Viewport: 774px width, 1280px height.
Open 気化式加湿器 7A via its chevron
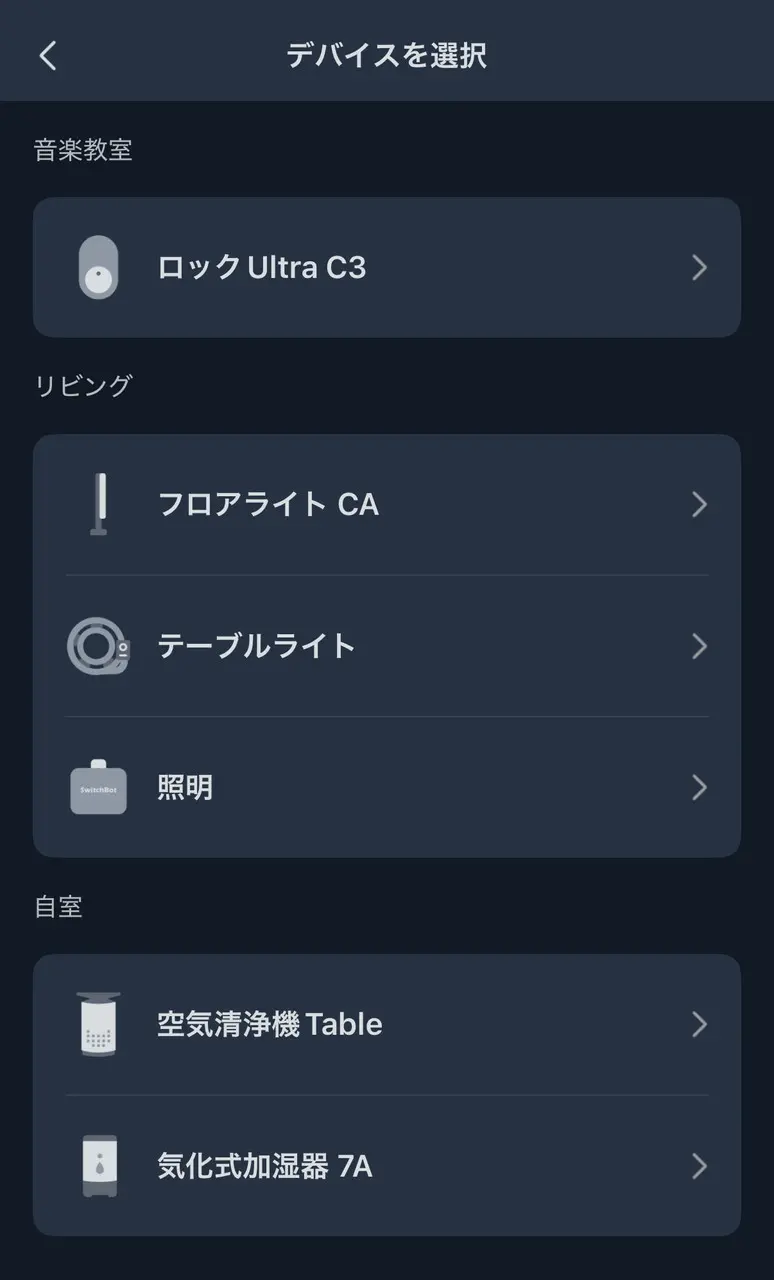coord(699,1166)
